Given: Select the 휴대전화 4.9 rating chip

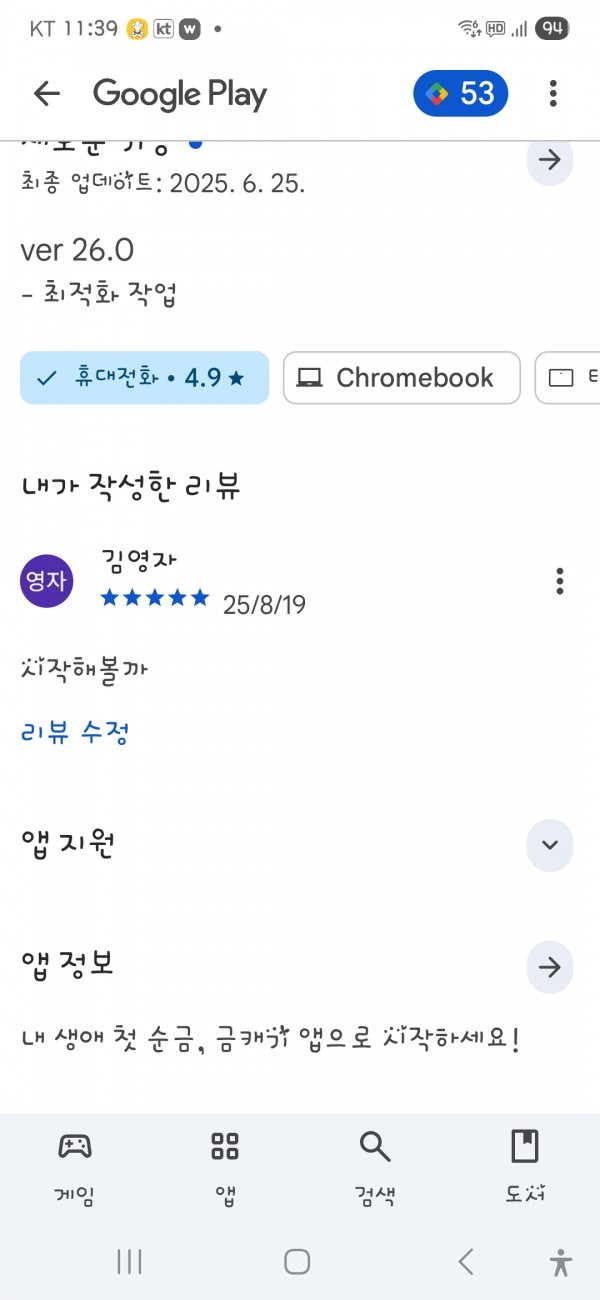Looking at the screenshot, I should [145, 378].
